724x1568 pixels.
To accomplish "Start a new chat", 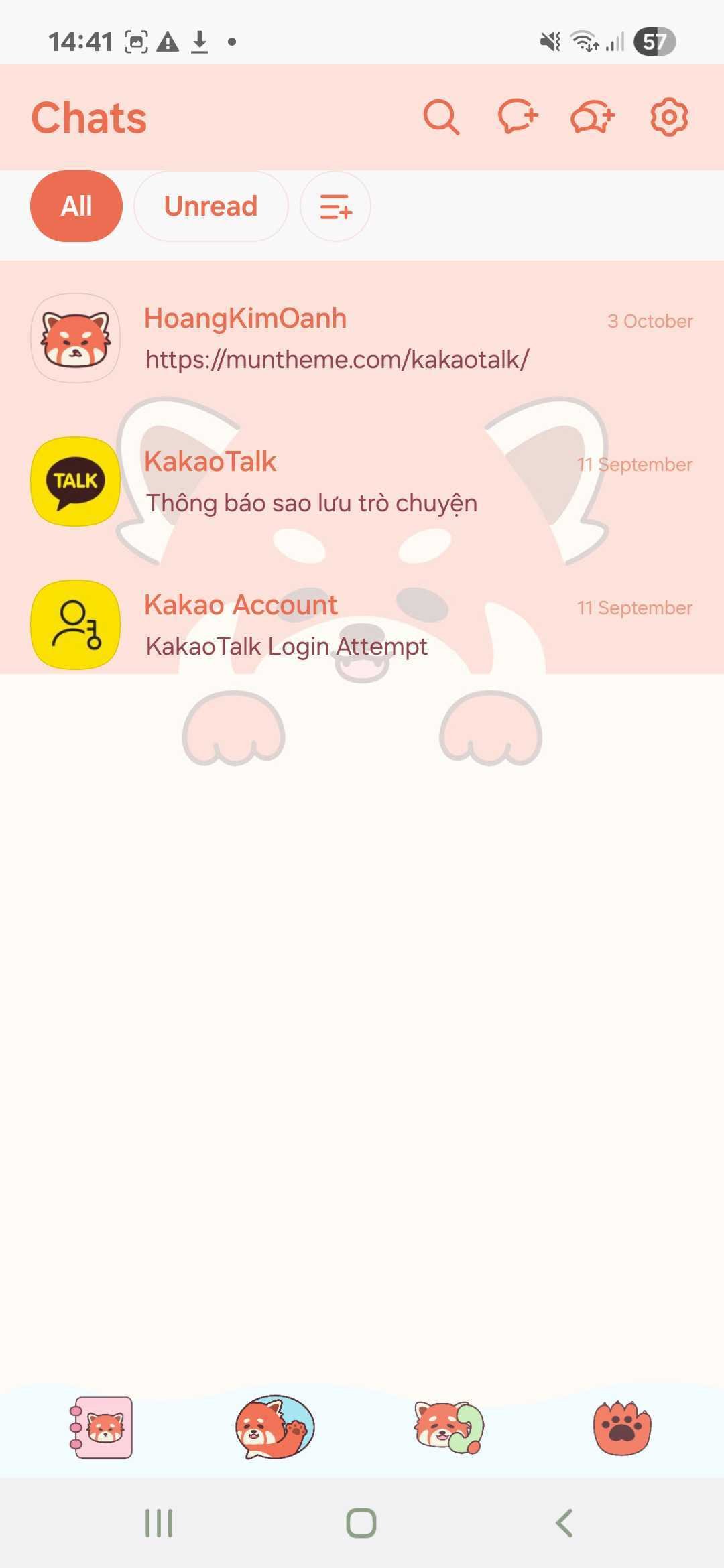I will [518, 117].
